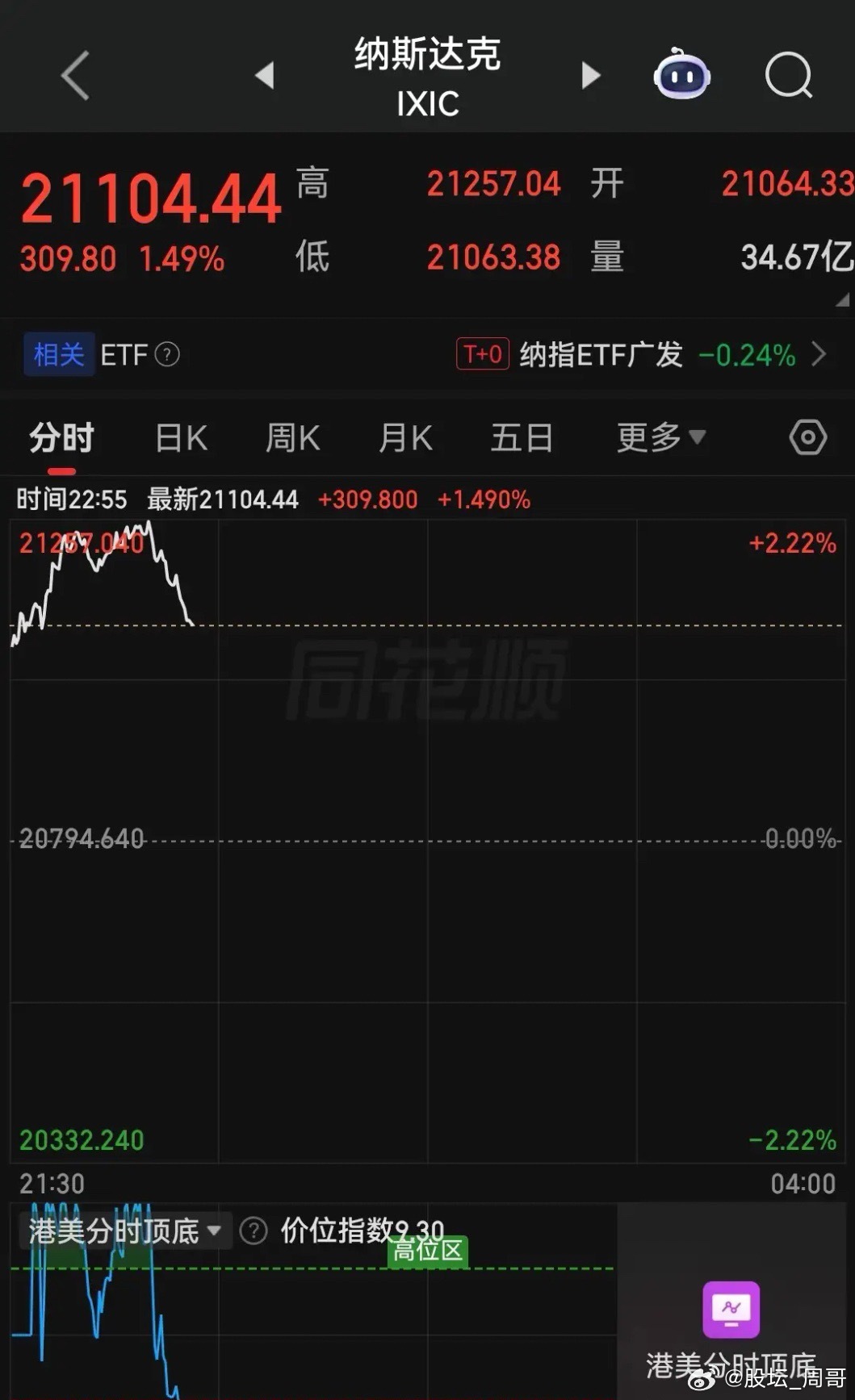This screenshot has width=855, height=1400.
Task: Switch to the 五日 tab
Action: point(522,437)
